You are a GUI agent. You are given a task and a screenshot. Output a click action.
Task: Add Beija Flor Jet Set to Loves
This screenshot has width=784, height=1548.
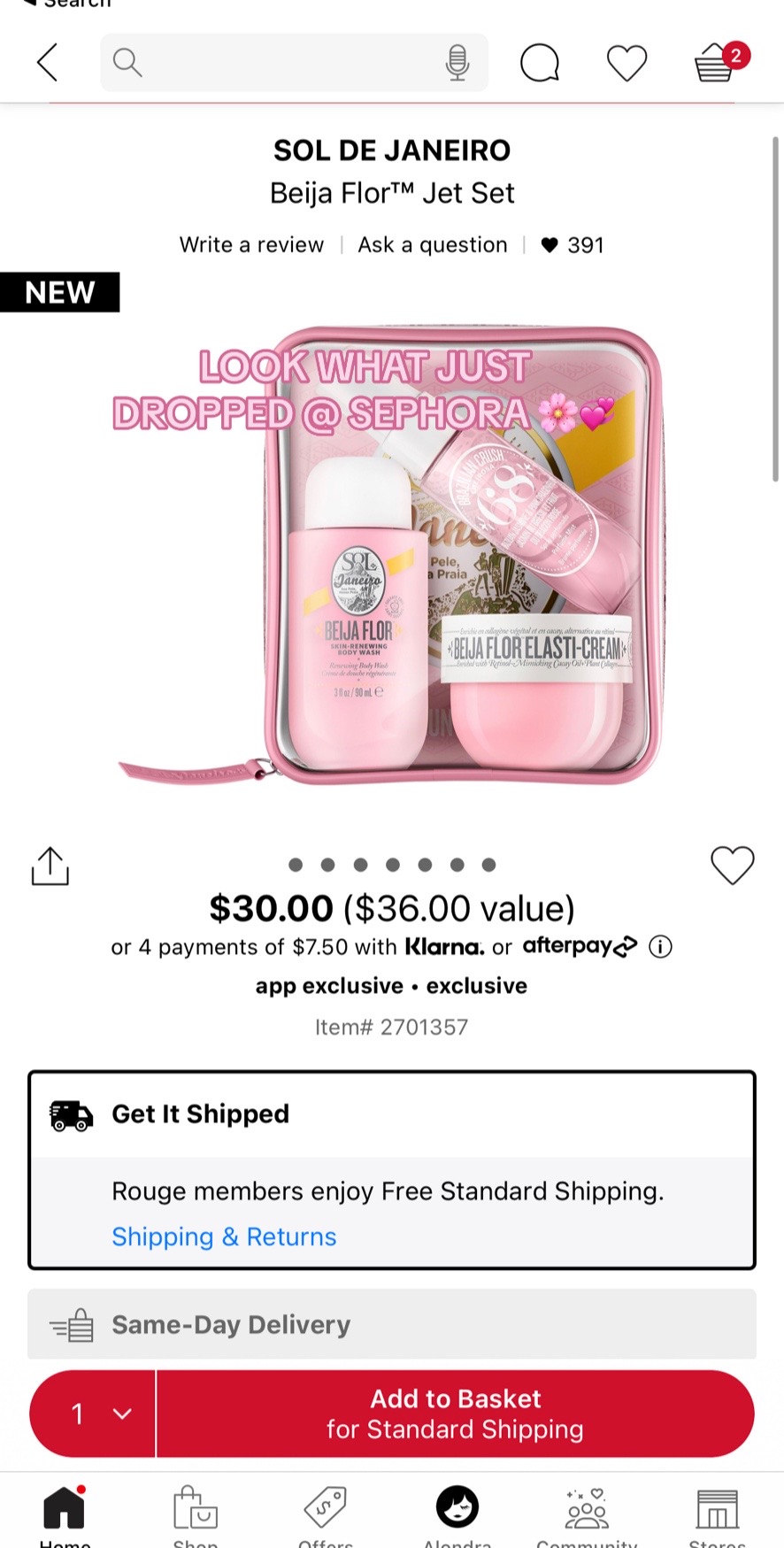(x=732, y=865)
